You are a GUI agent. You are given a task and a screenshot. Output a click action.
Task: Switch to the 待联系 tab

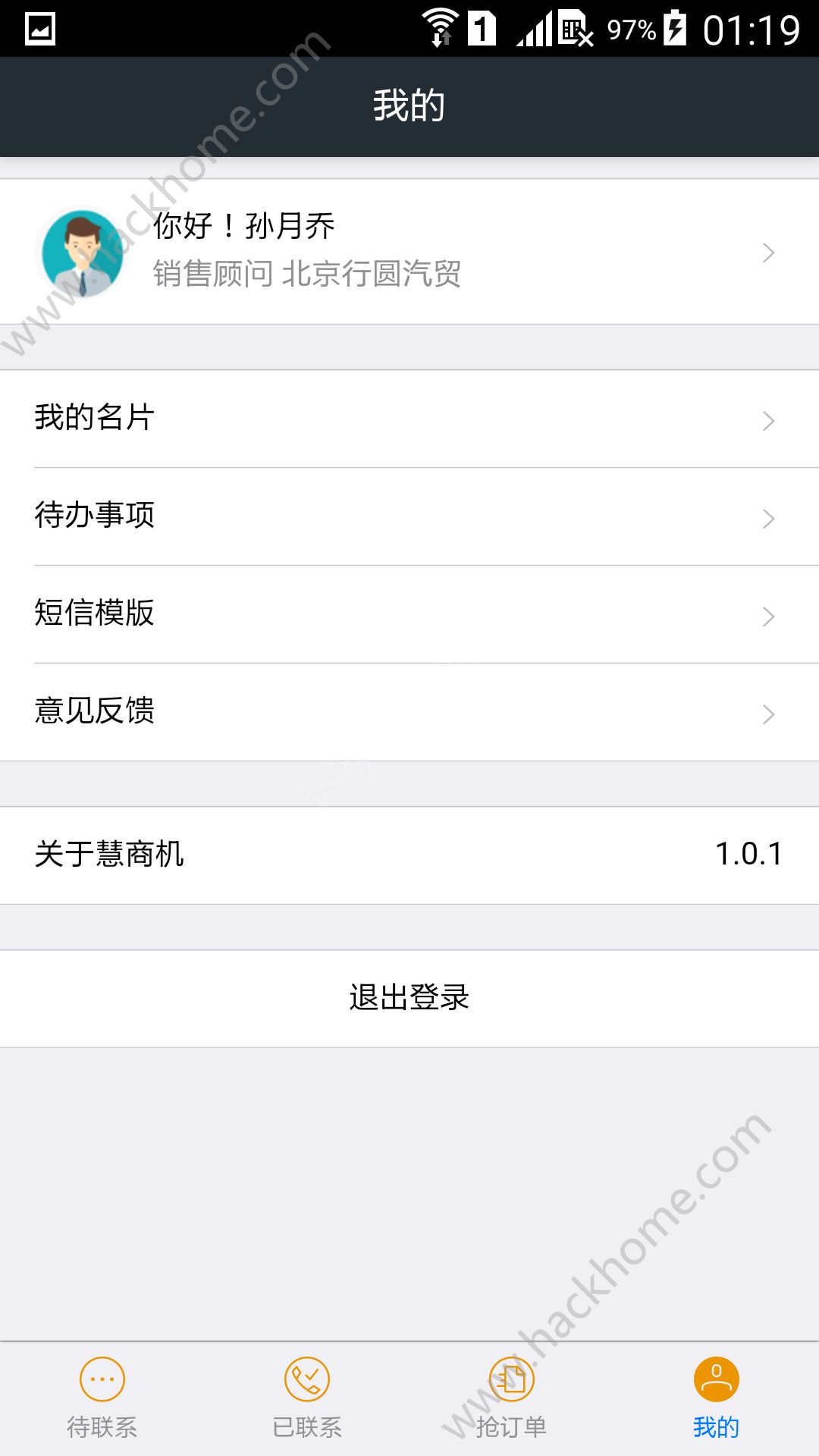[x=102, y=1397]
